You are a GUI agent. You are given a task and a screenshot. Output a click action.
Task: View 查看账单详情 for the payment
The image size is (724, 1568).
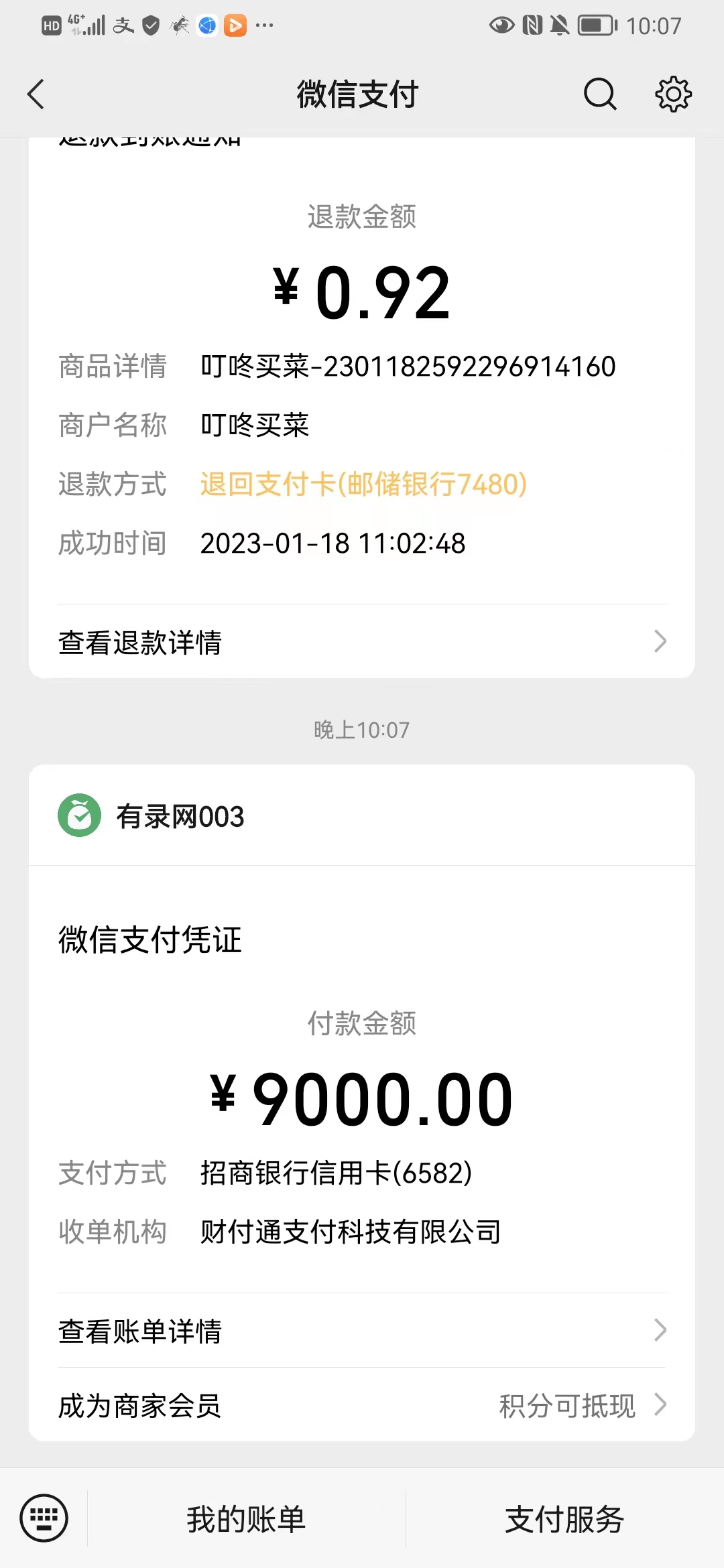pos(362,1331)
